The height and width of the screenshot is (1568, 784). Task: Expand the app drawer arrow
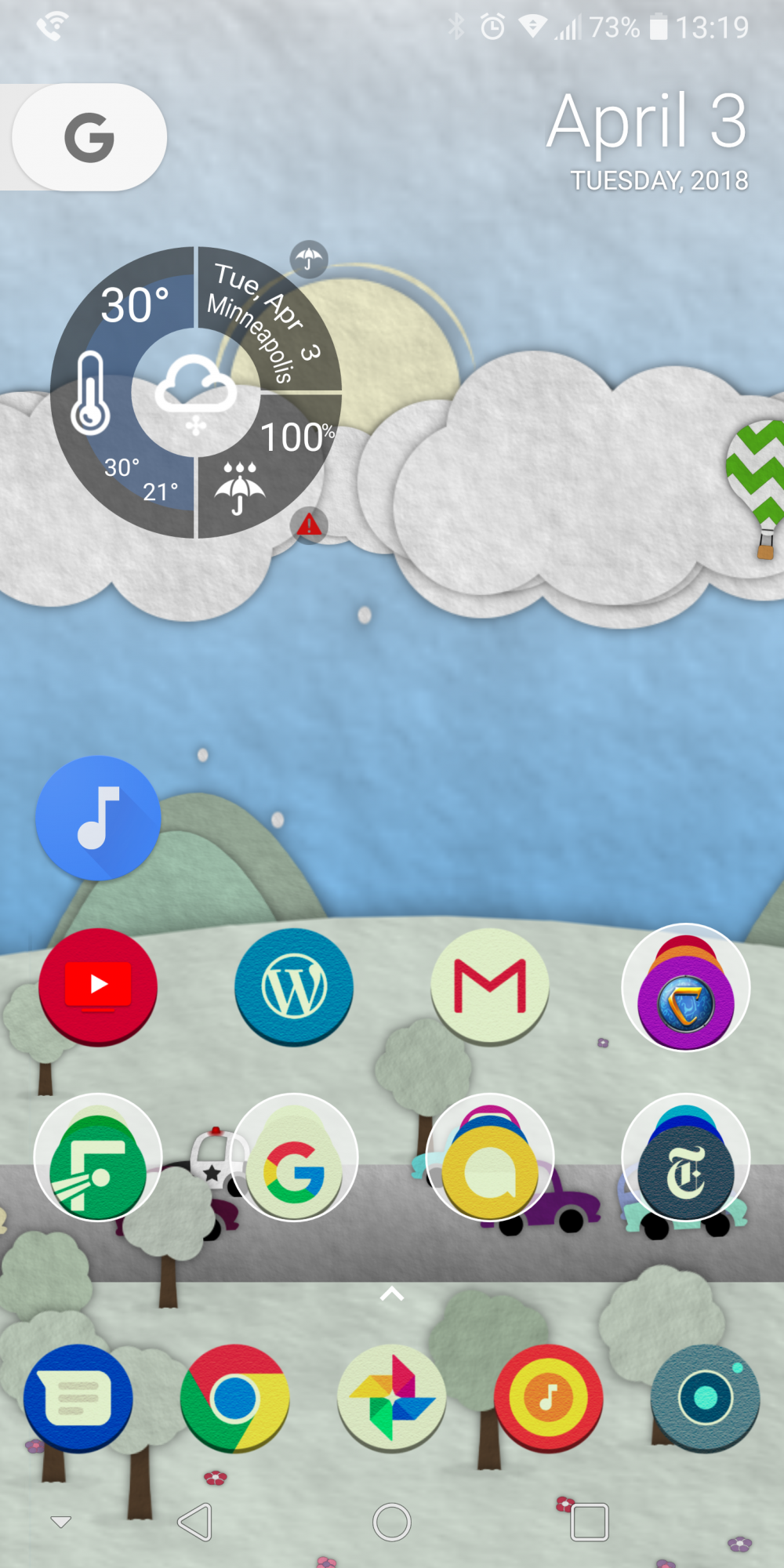(x=392, y=1294)
